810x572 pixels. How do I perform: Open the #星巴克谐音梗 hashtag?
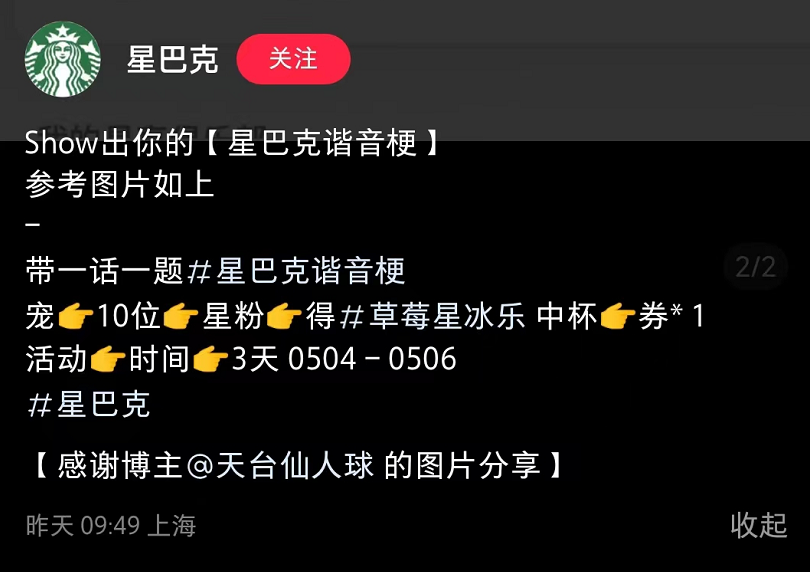pyautogui.click(x=297, y=271)
